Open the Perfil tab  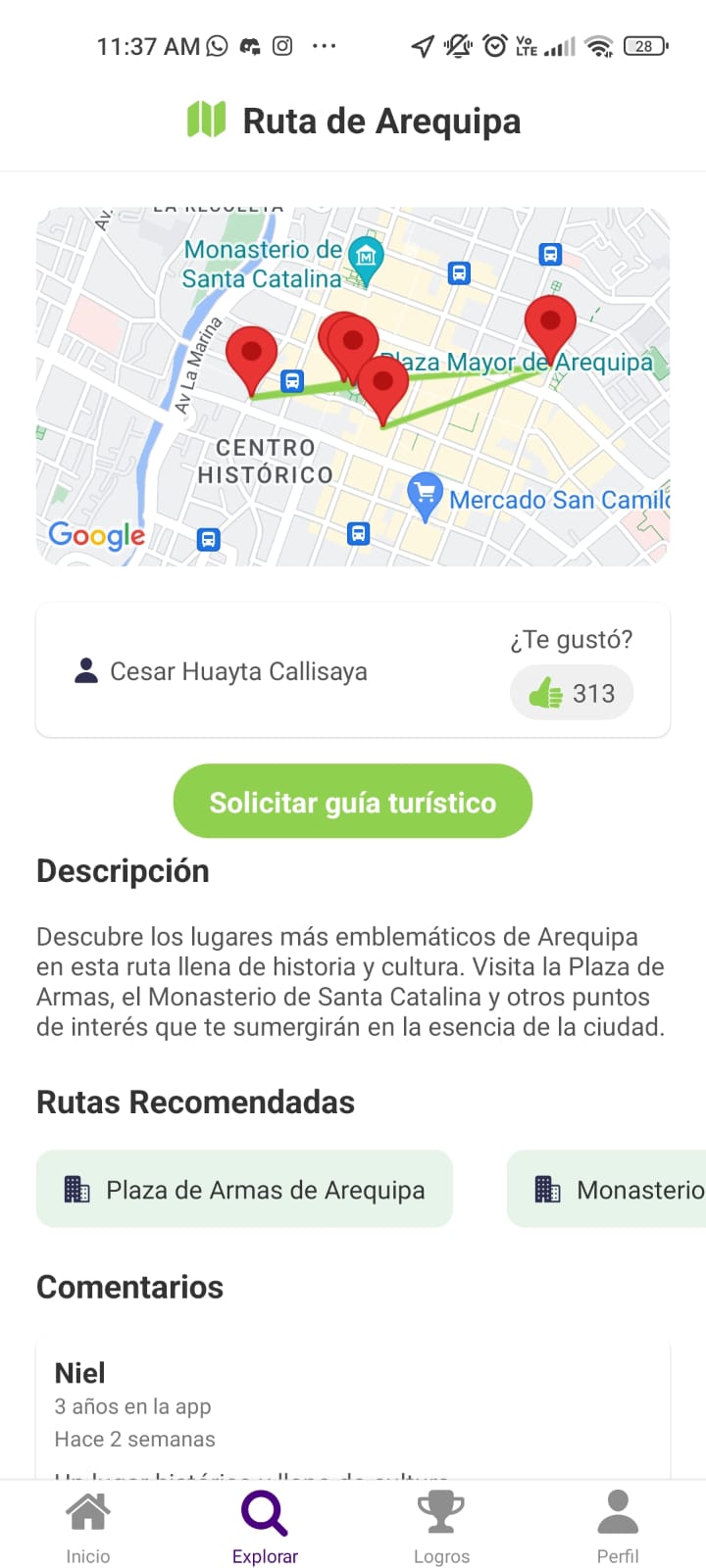point(618,1527)
